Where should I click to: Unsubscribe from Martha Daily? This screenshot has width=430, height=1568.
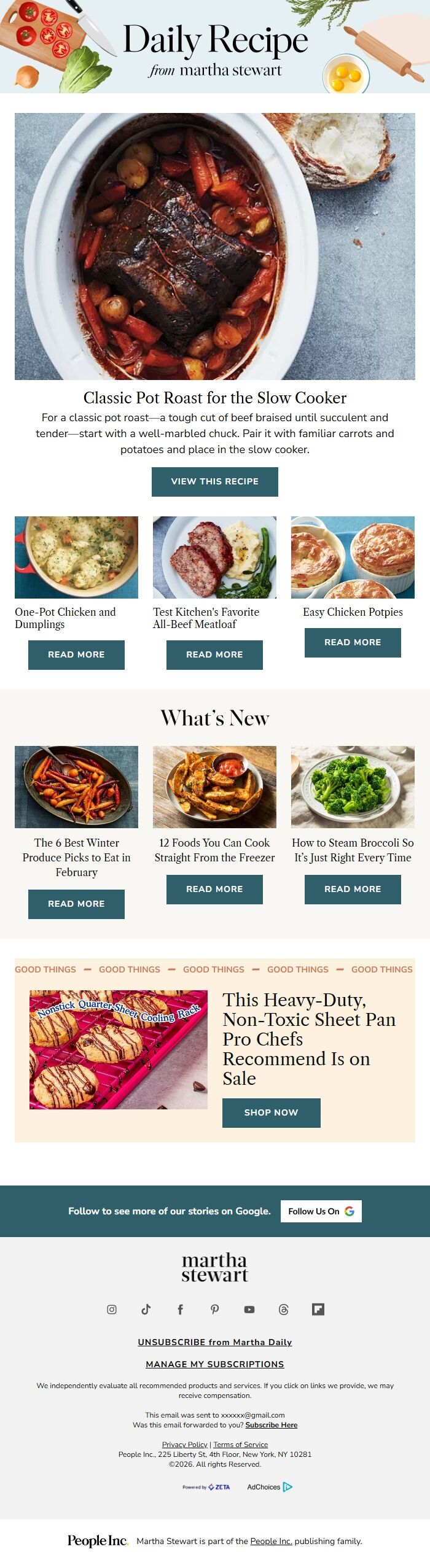click(214, 1342)
